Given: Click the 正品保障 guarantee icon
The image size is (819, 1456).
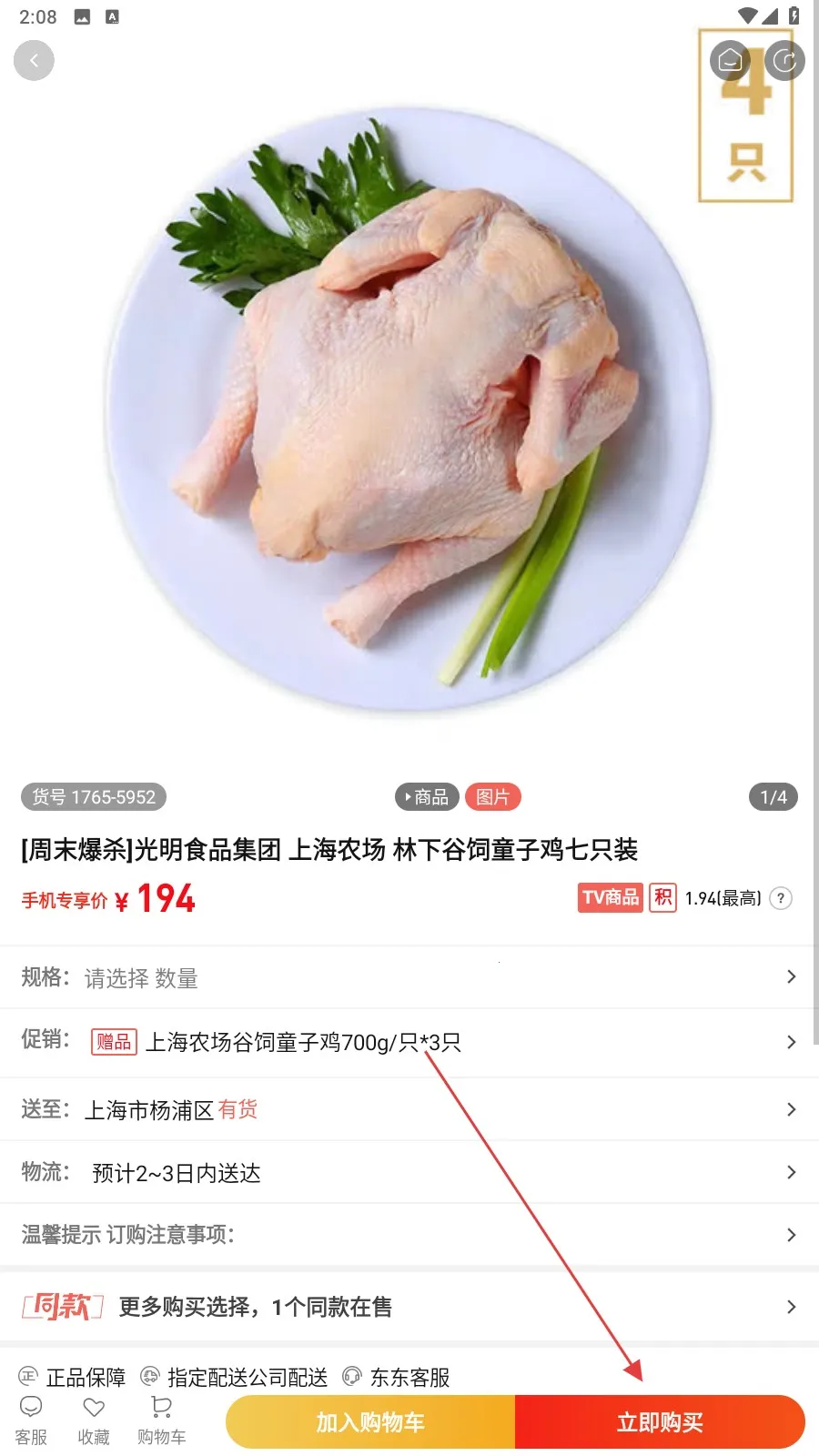Looking at the screenshot, I should (x=30, y=1377).
